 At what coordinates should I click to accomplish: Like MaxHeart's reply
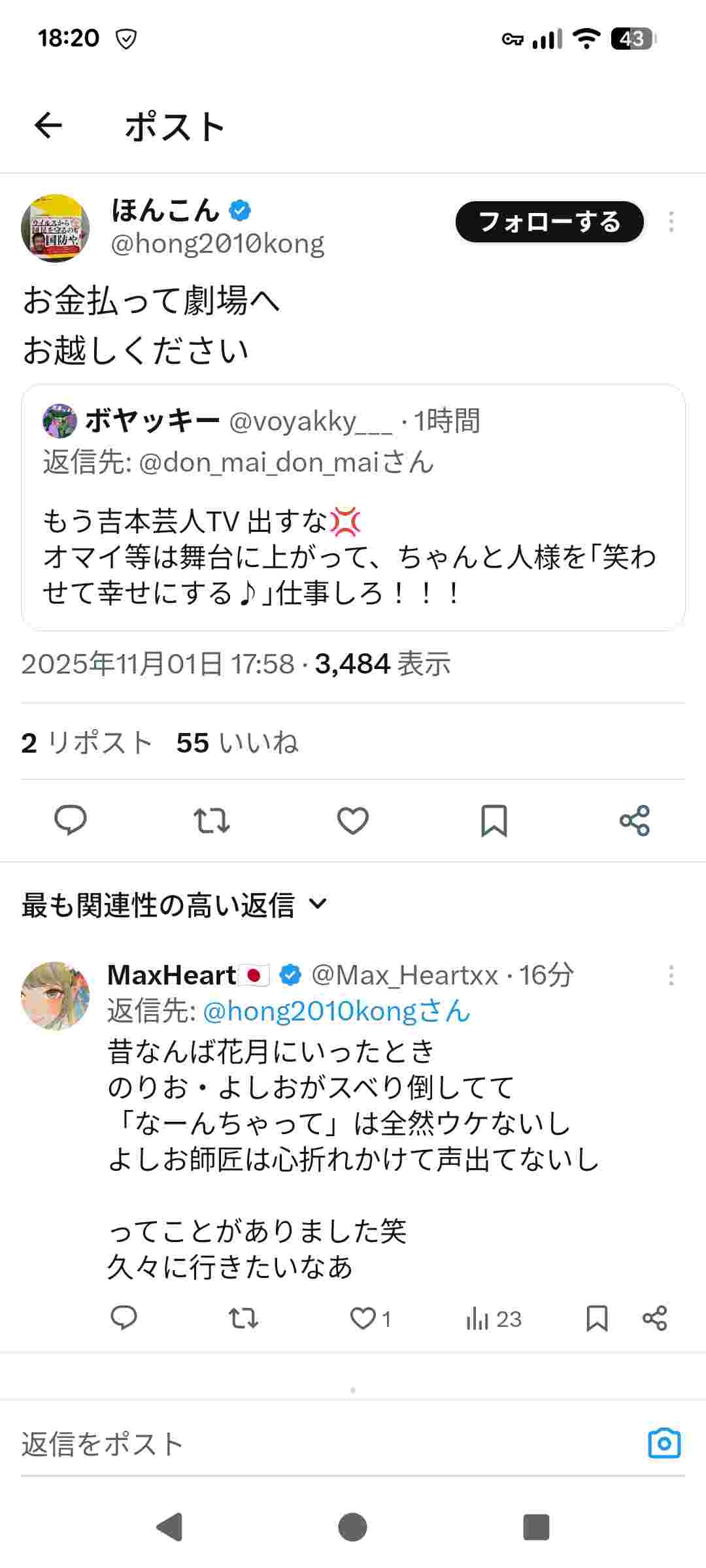click(x=363, y=1318)
